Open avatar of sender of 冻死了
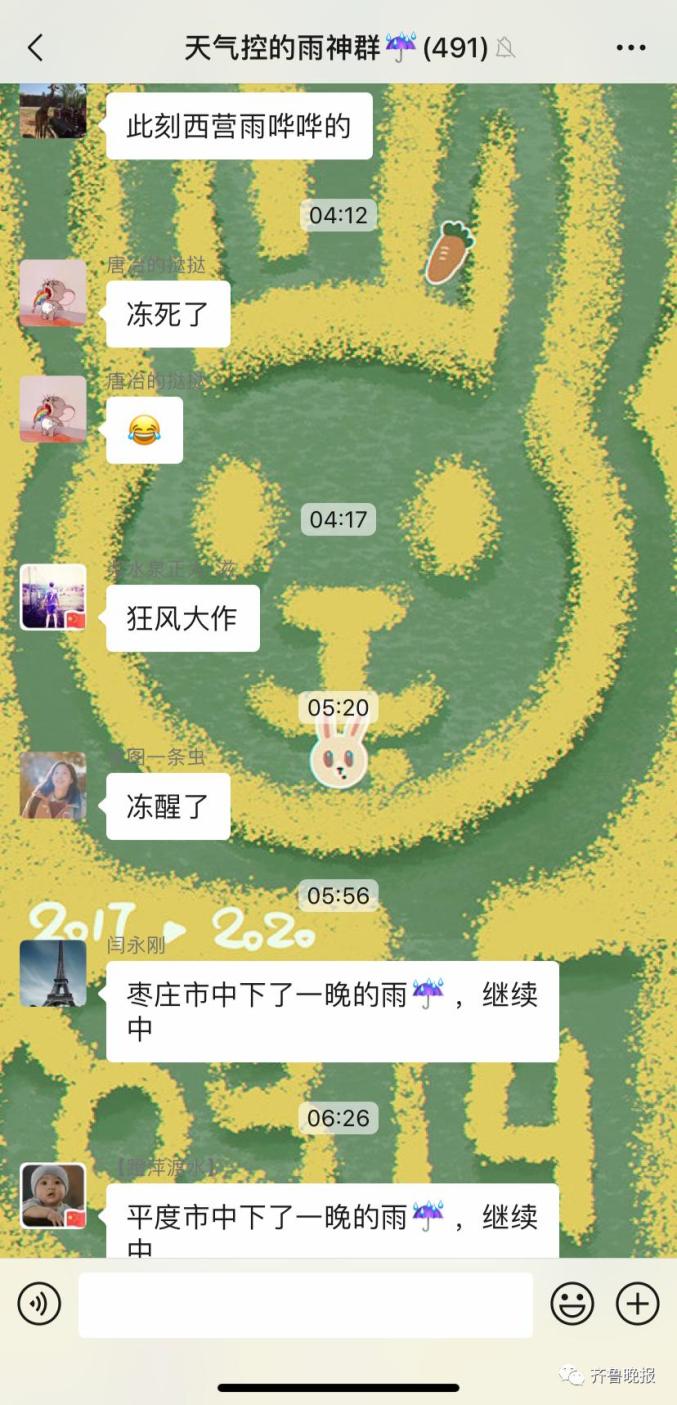Screen dimensions: 677x1405 (53, 293)
